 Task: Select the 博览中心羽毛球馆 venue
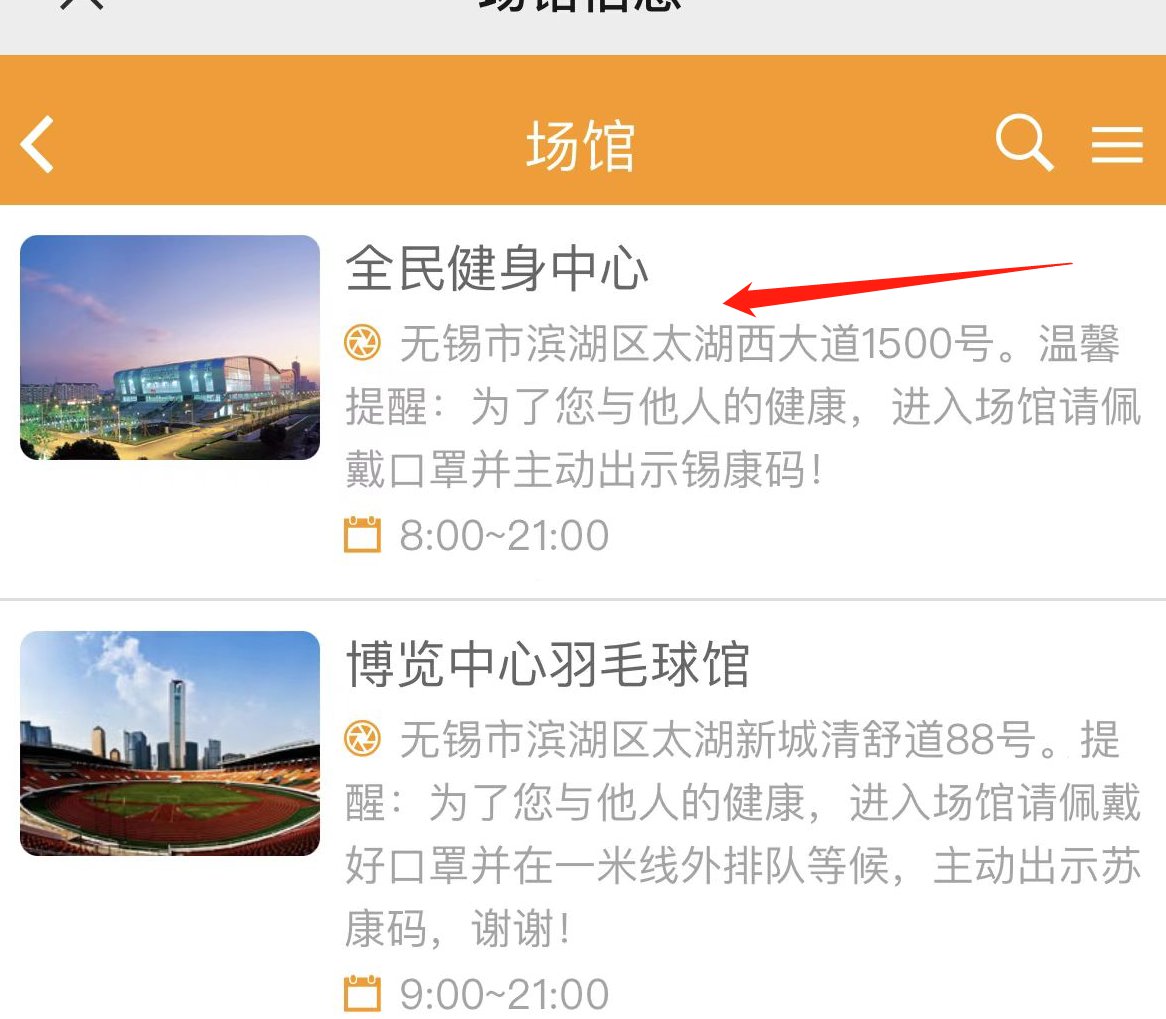547,665
